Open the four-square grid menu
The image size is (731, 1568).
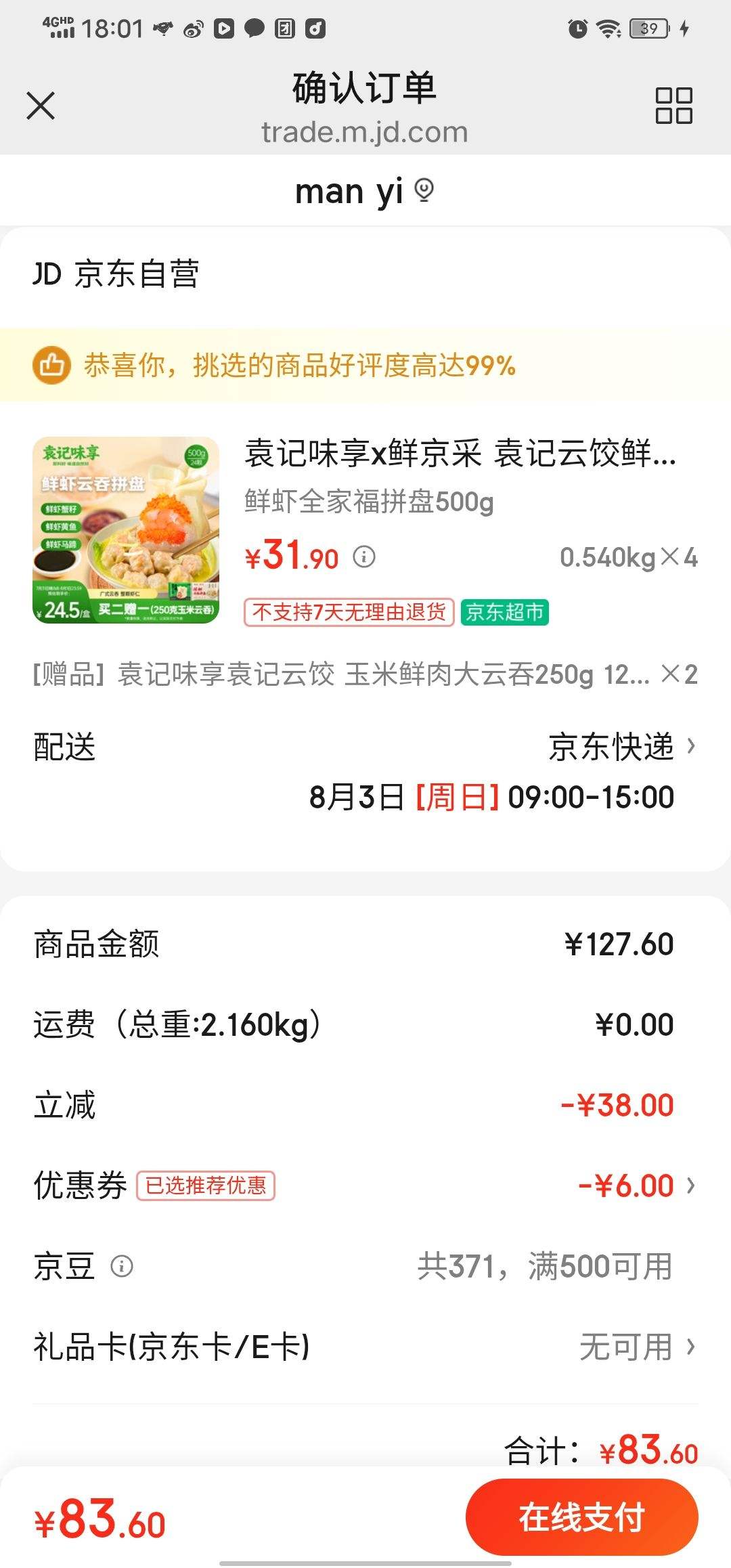pyautogui.click(x=673, y=106)
